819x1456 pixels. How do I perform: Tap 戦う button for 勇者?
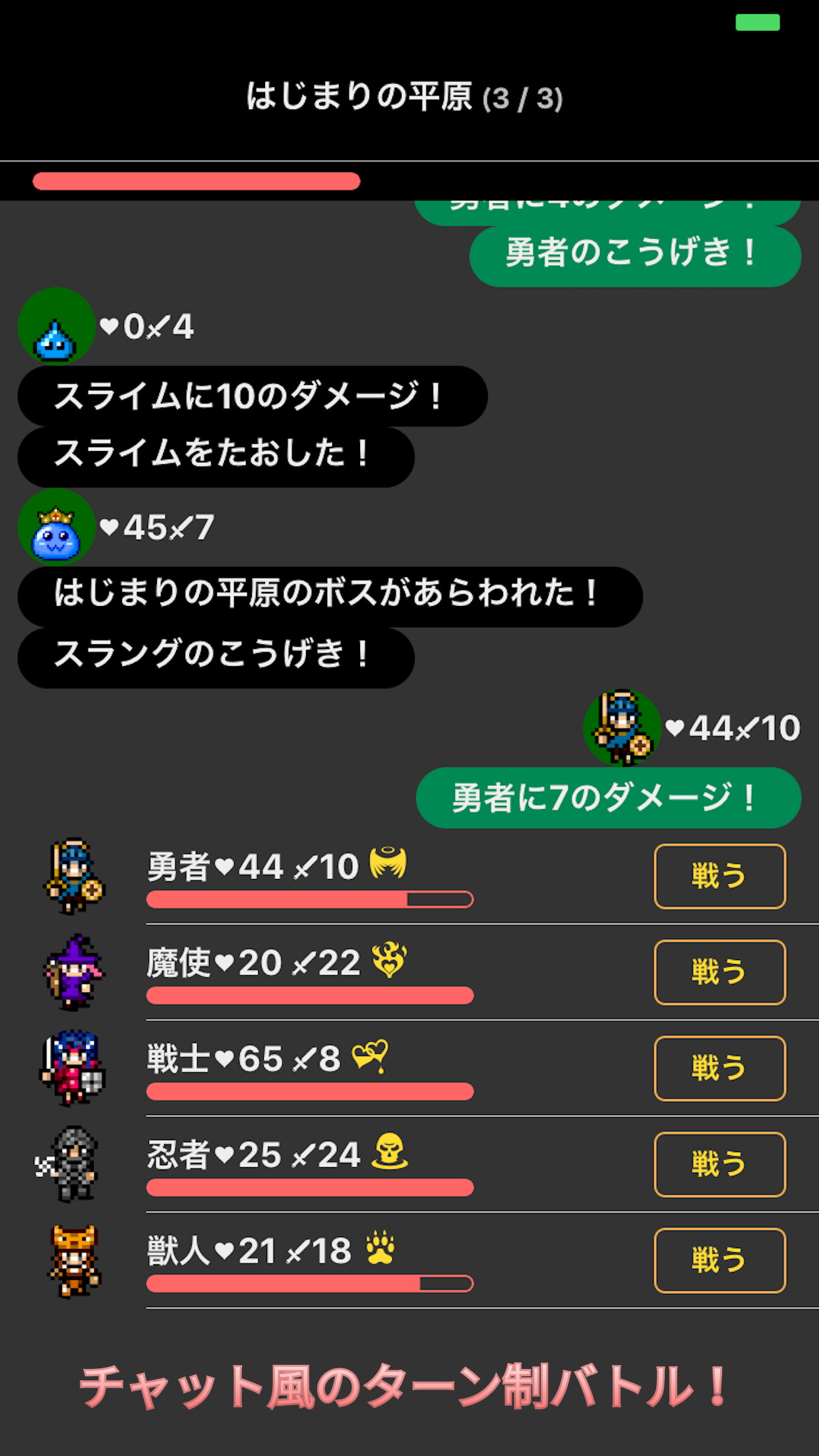719,876
